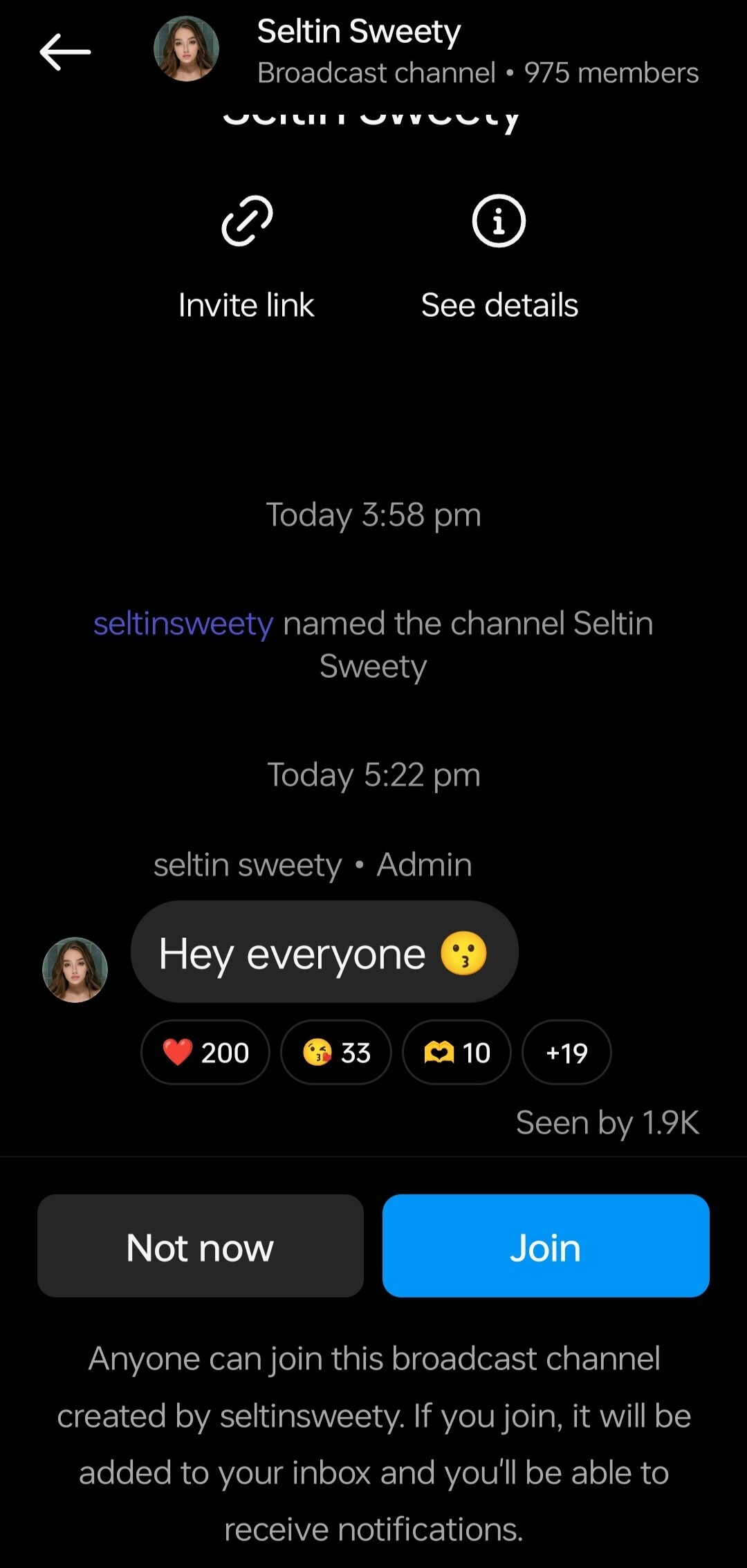The image size is (747, 1568).
Task: Tap the avatar beside Hey everyone message
Action: (75, 969)
